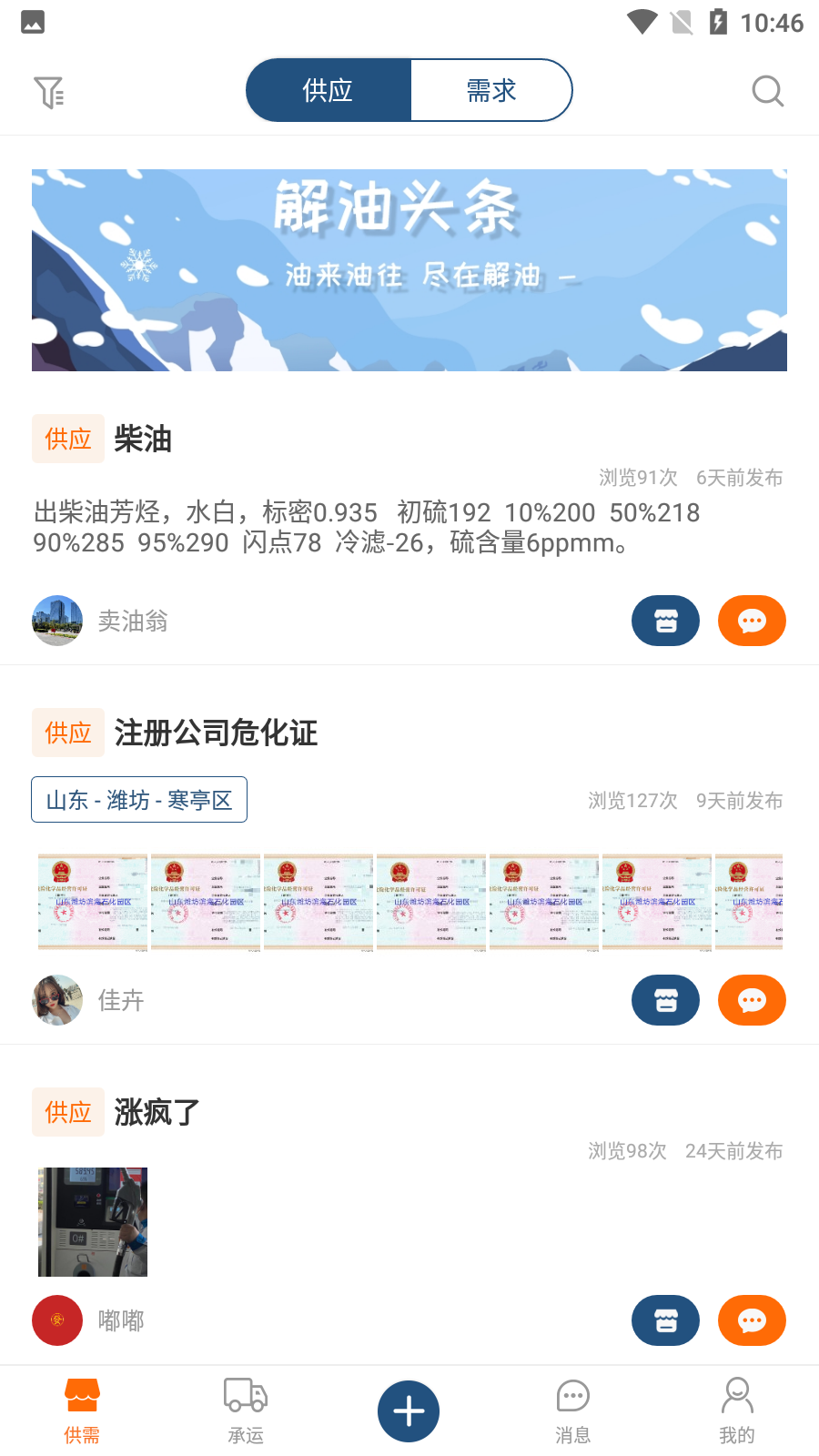
Task: Start a chat with 卖油翁 via orange message icon
Action: pyautogui.click(x=752, y=621)
